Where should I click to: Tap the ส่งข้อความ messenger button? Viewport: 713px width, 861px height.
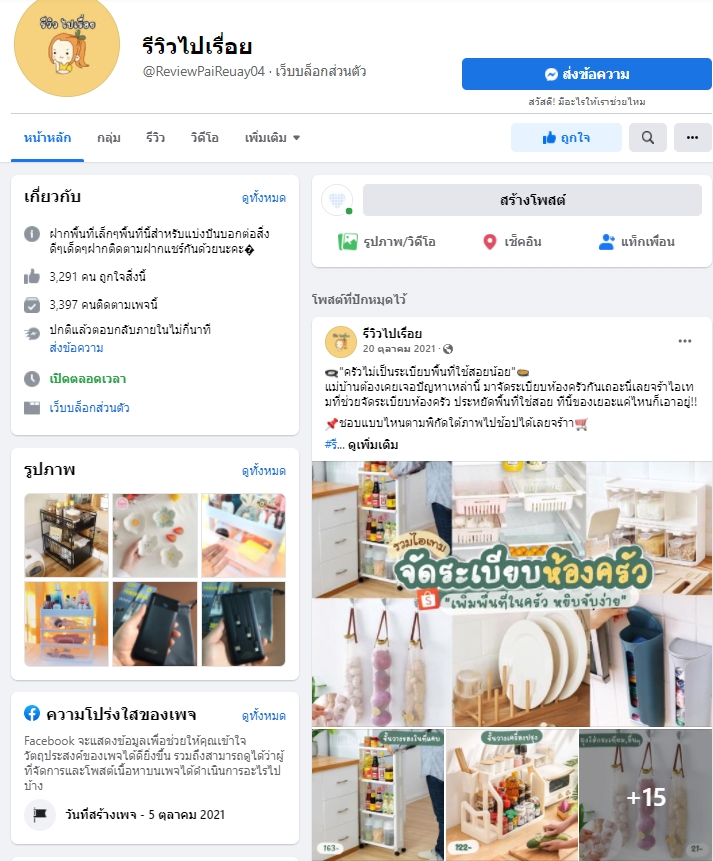click(586, 74)
